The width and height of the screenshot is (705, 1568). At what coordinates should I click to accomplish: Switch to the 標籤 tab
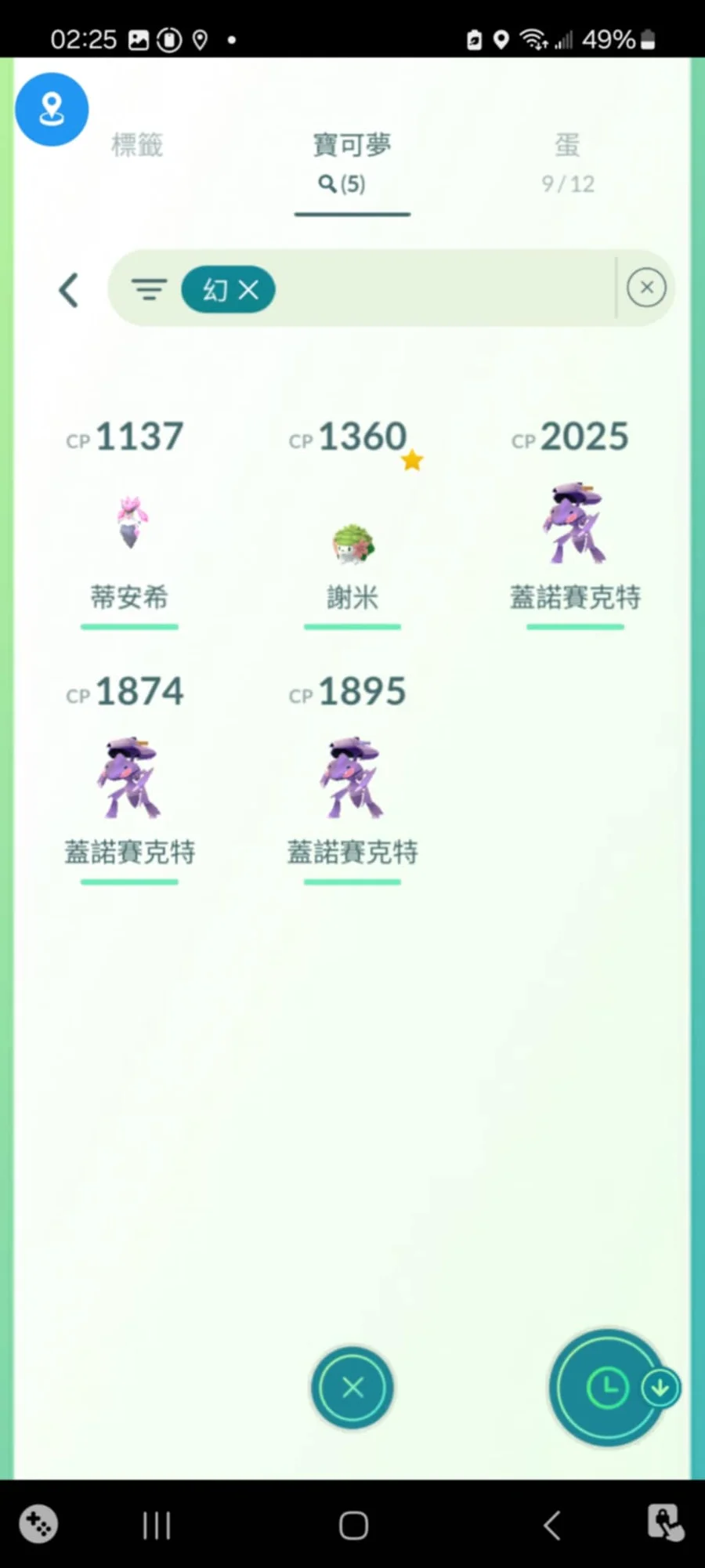point(137,145)
